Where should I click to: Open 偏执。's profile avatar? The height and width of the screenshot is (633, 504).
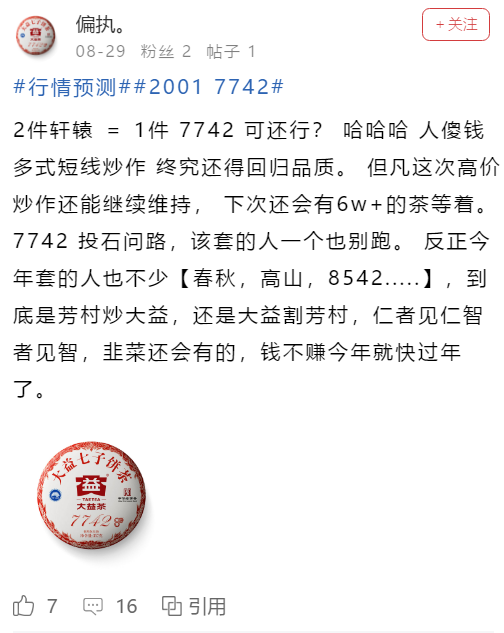click(x=36, y=36)
